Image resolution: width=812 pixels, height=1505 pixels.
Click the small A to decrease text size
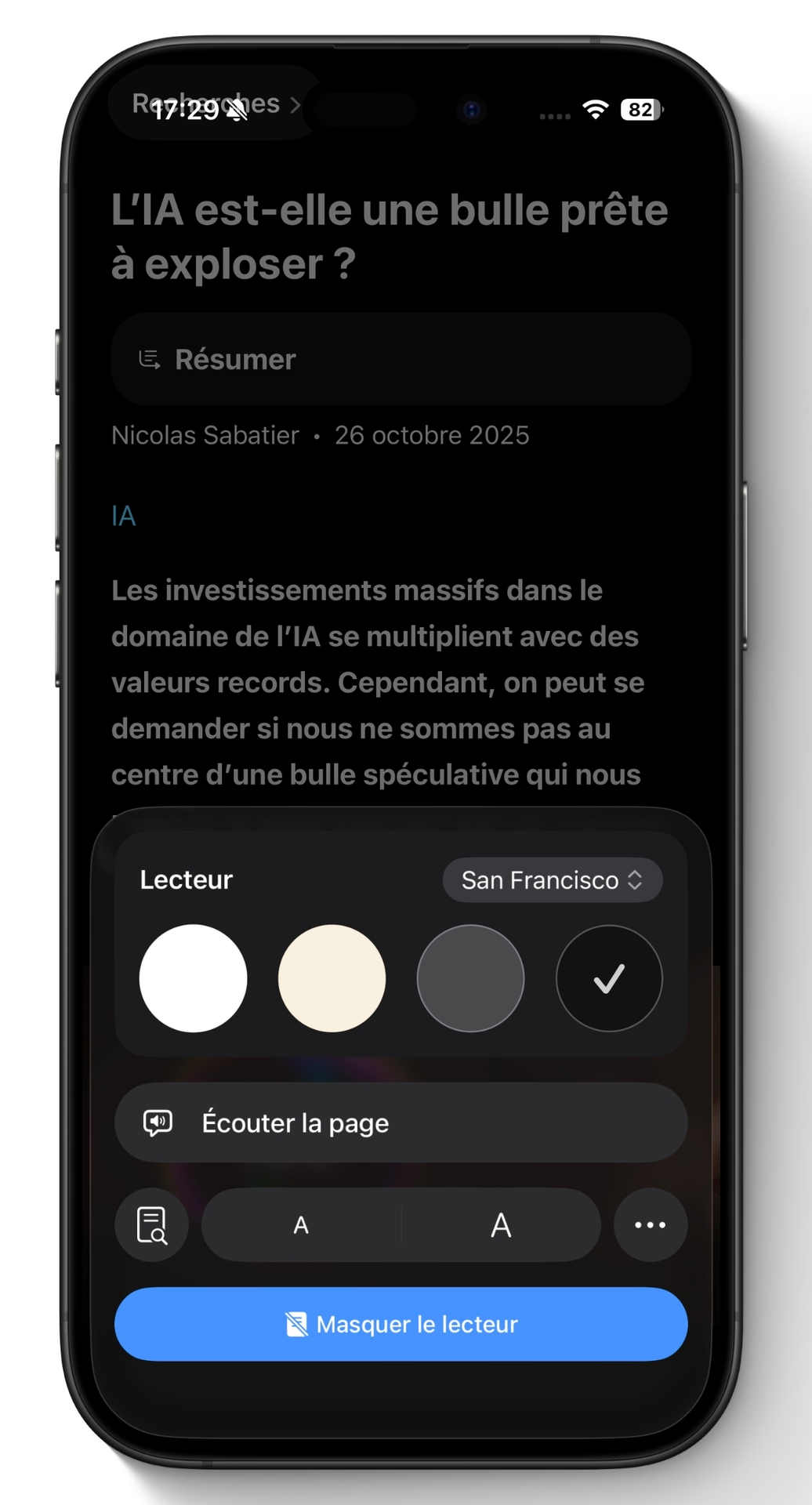pos(301,1225)
